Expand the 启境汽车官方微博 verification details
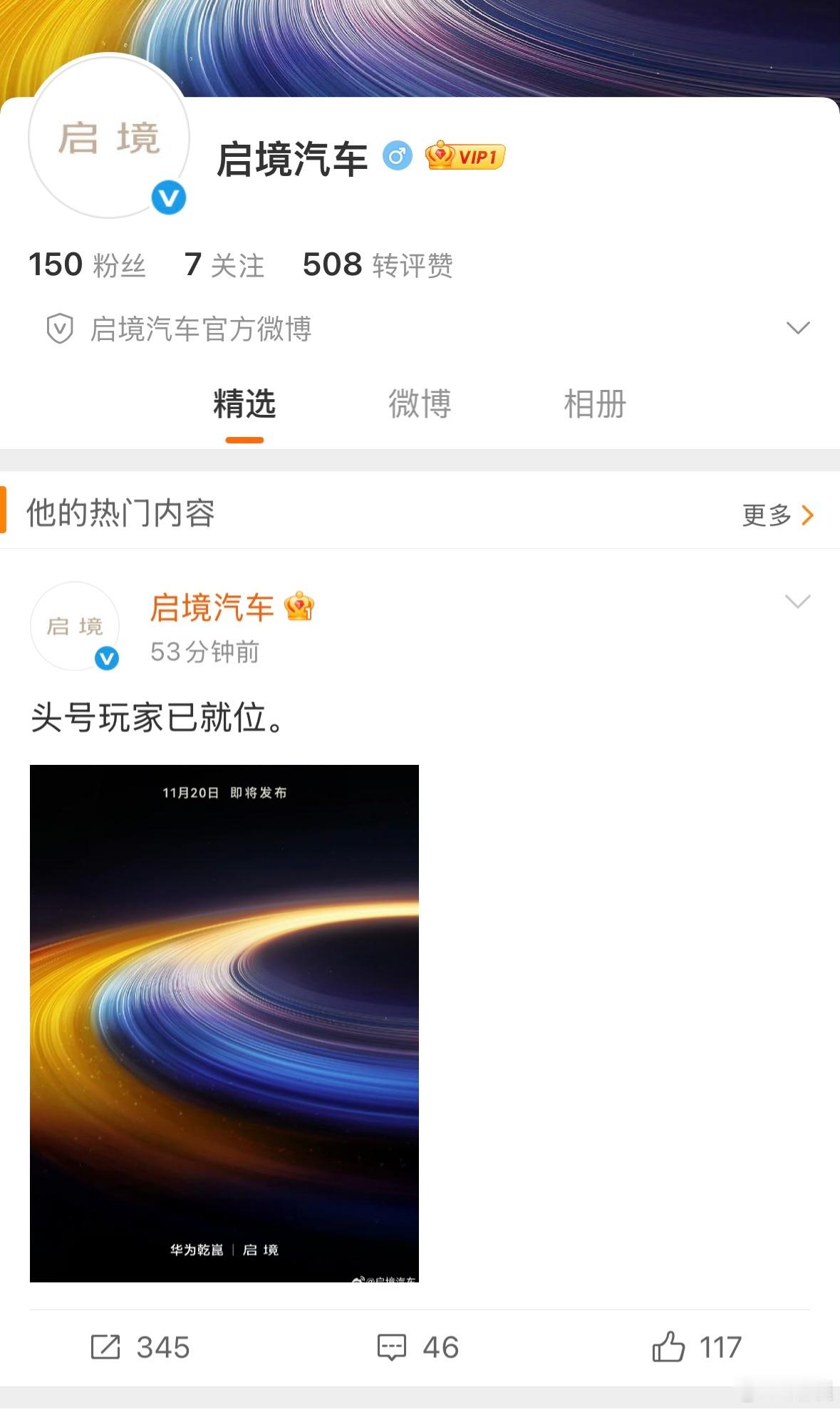Viewport: 840px width, 1410px height. click(x=799, y=327)
